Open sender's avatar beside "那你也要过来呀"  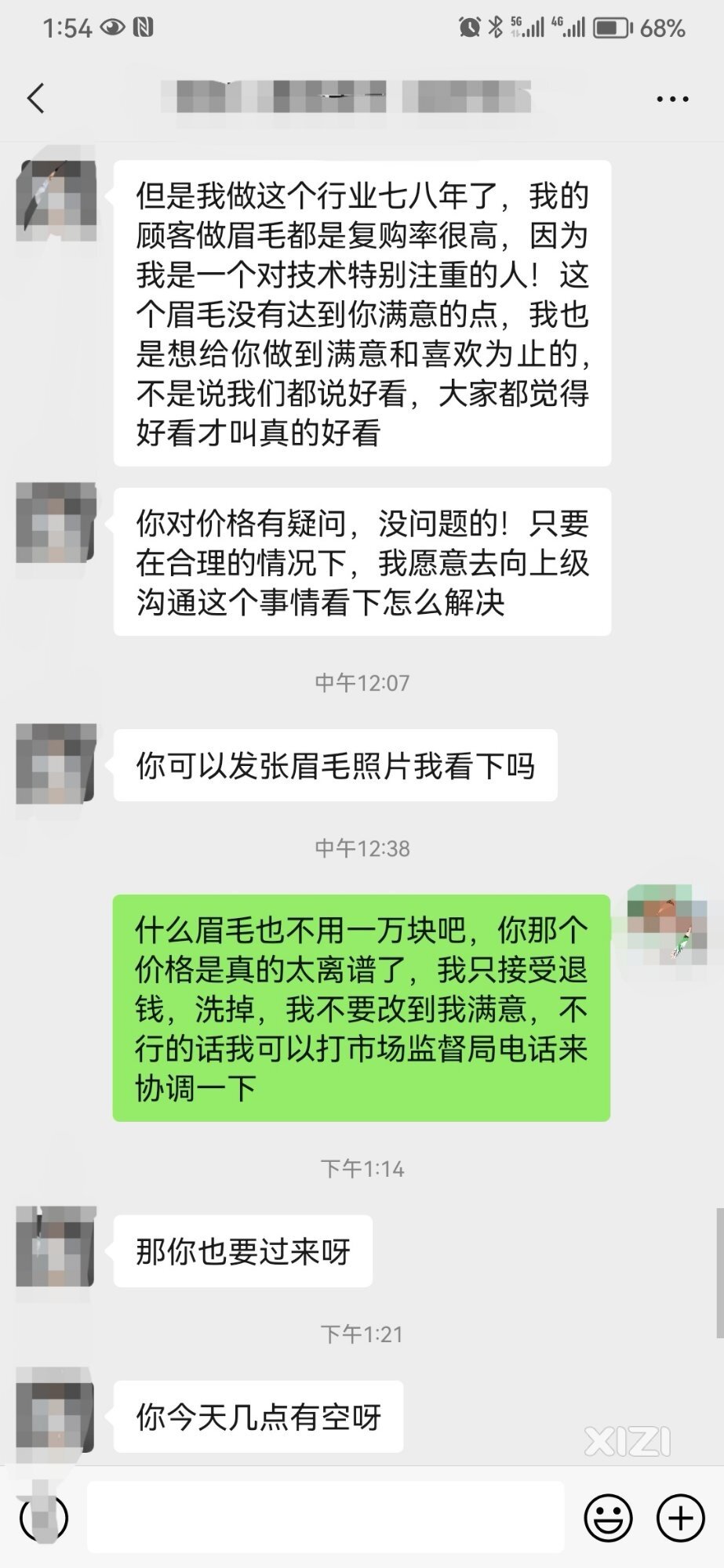[56, 1247]
